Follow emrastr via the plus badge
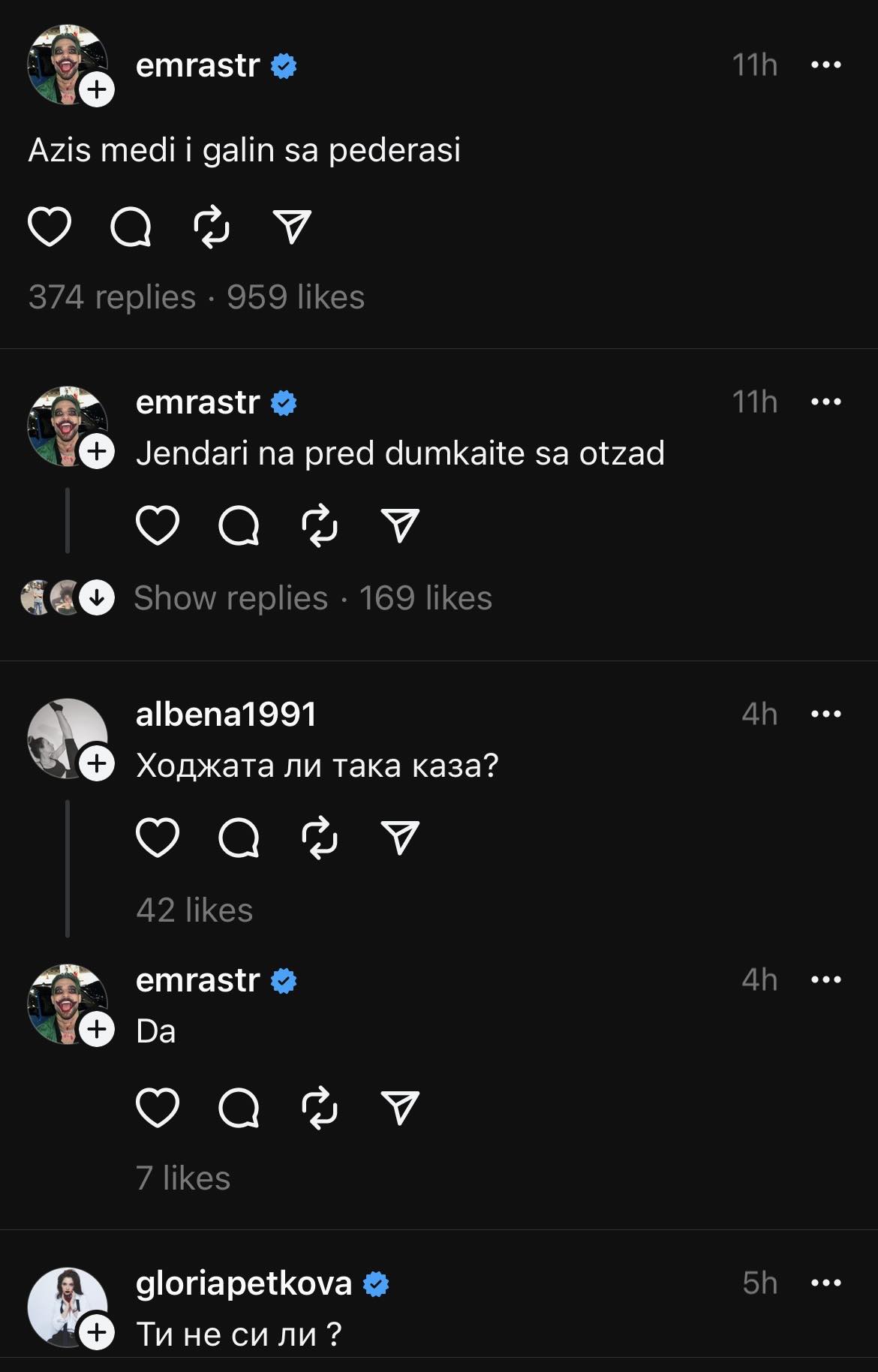Viewport: 878px width, 1372px height. click(x=96, y=90)
